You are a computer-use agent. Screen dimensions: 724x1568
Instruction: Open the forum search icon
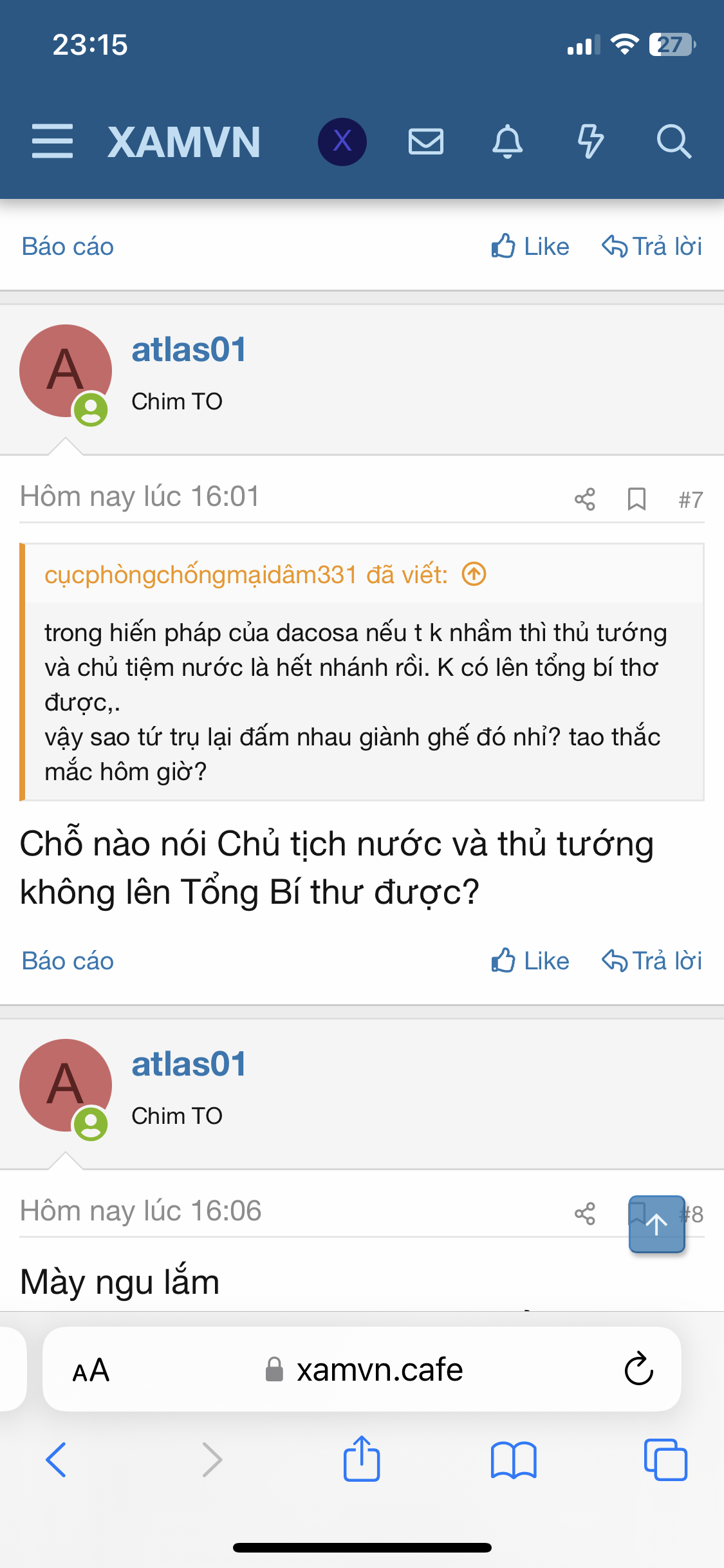(673, 142)
